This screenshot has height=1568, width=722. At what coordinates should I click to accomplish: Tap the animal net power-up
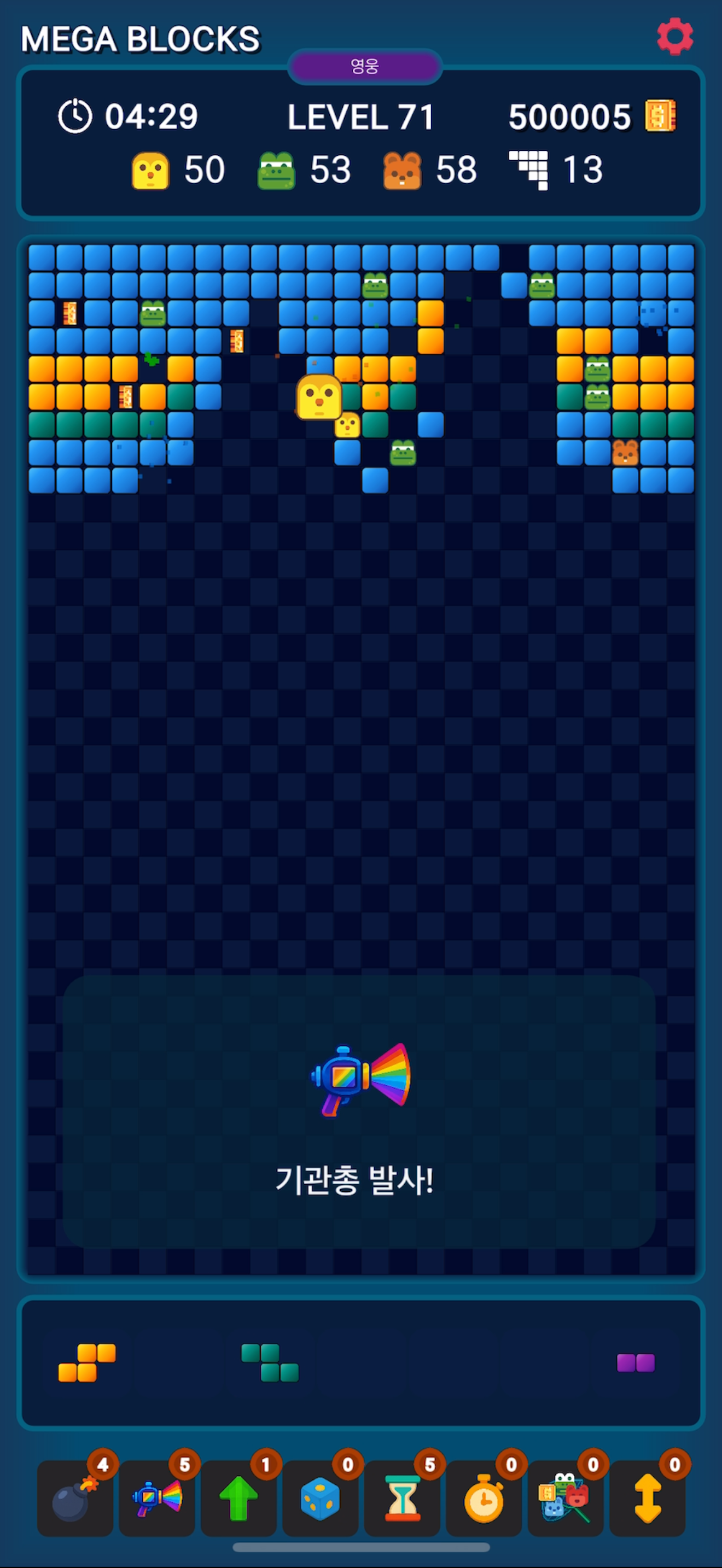click(x=566, y=1498)
